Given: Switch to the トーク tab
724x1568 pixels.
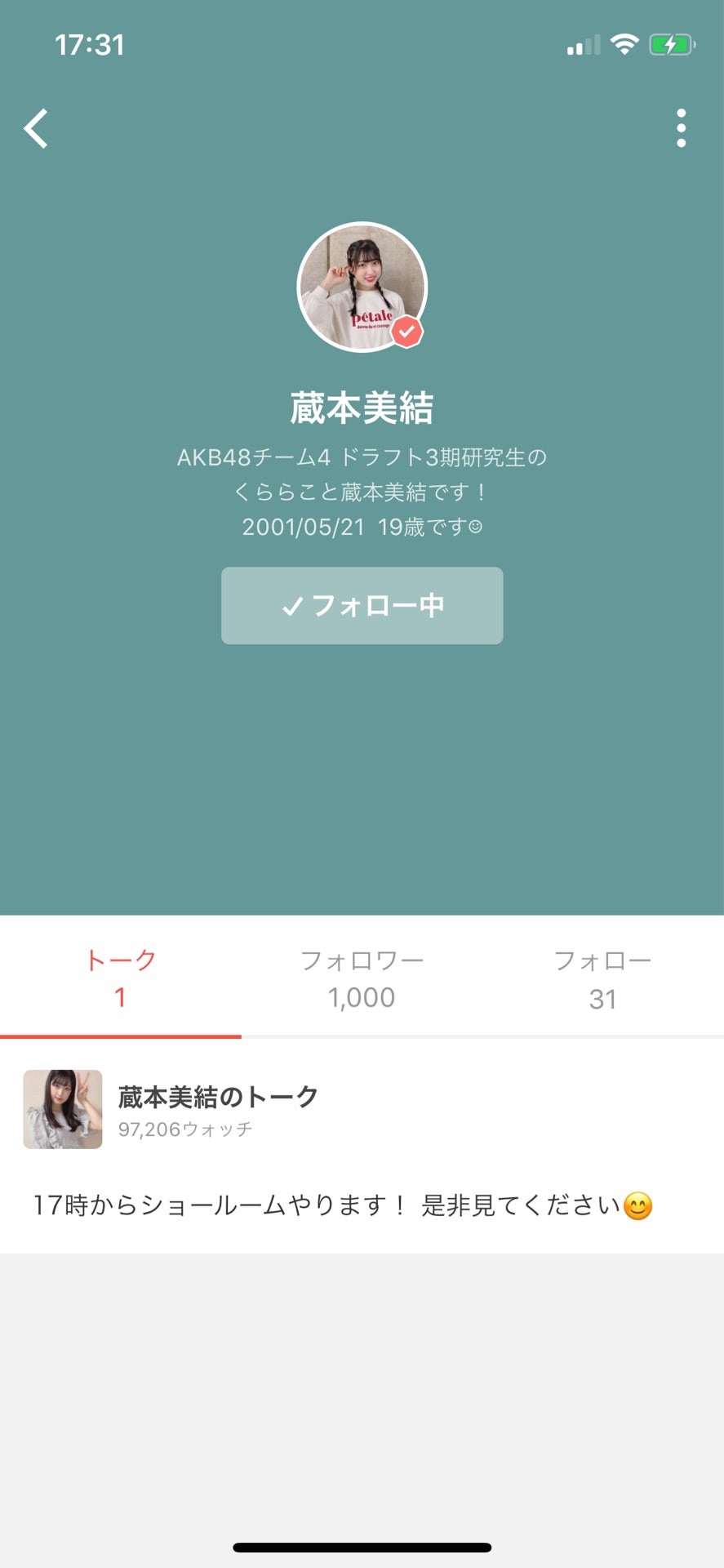Looking at the screenshot, I should (121, 977).
